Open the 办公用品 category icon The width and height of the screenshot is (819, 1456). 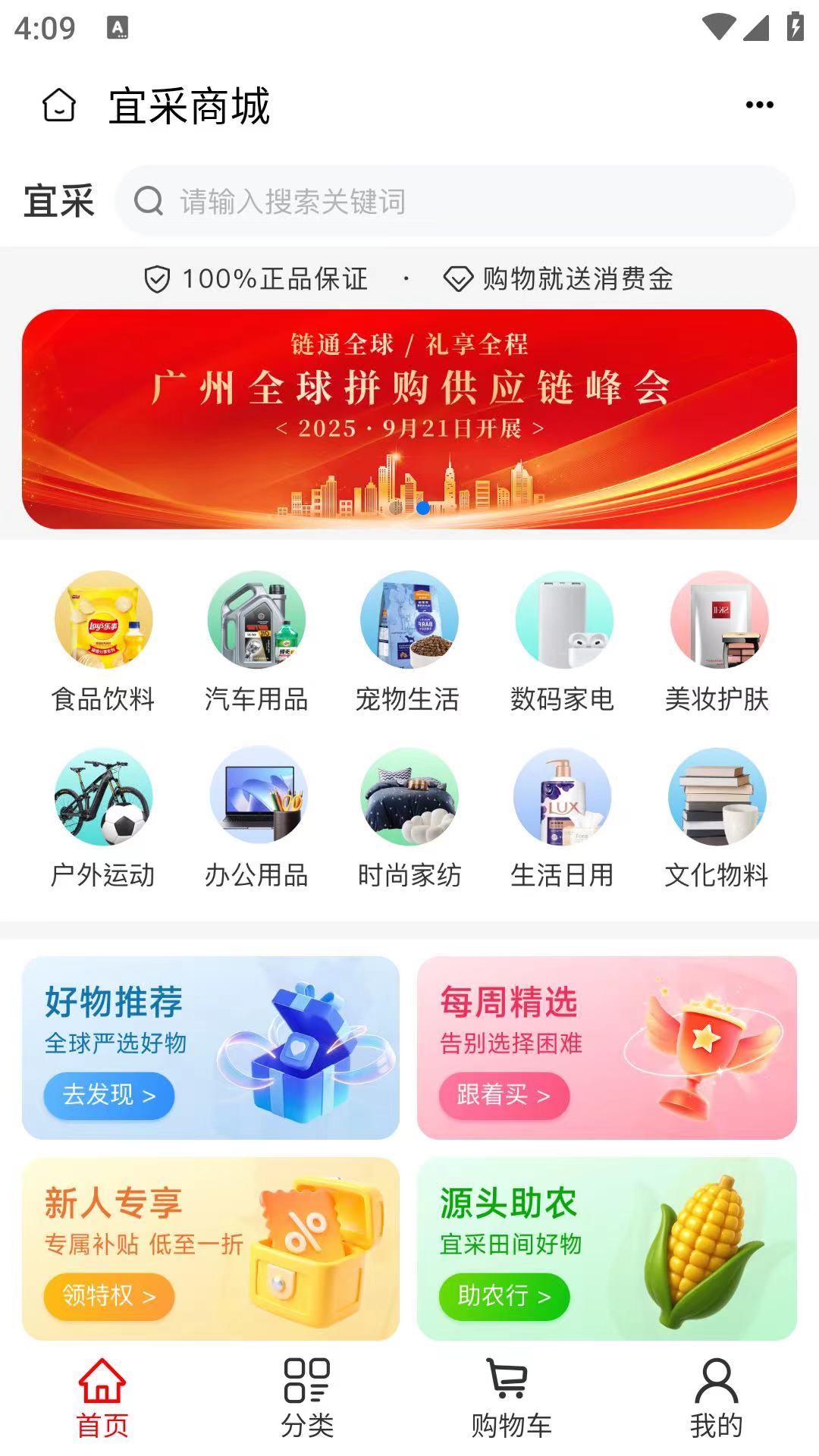256,797
